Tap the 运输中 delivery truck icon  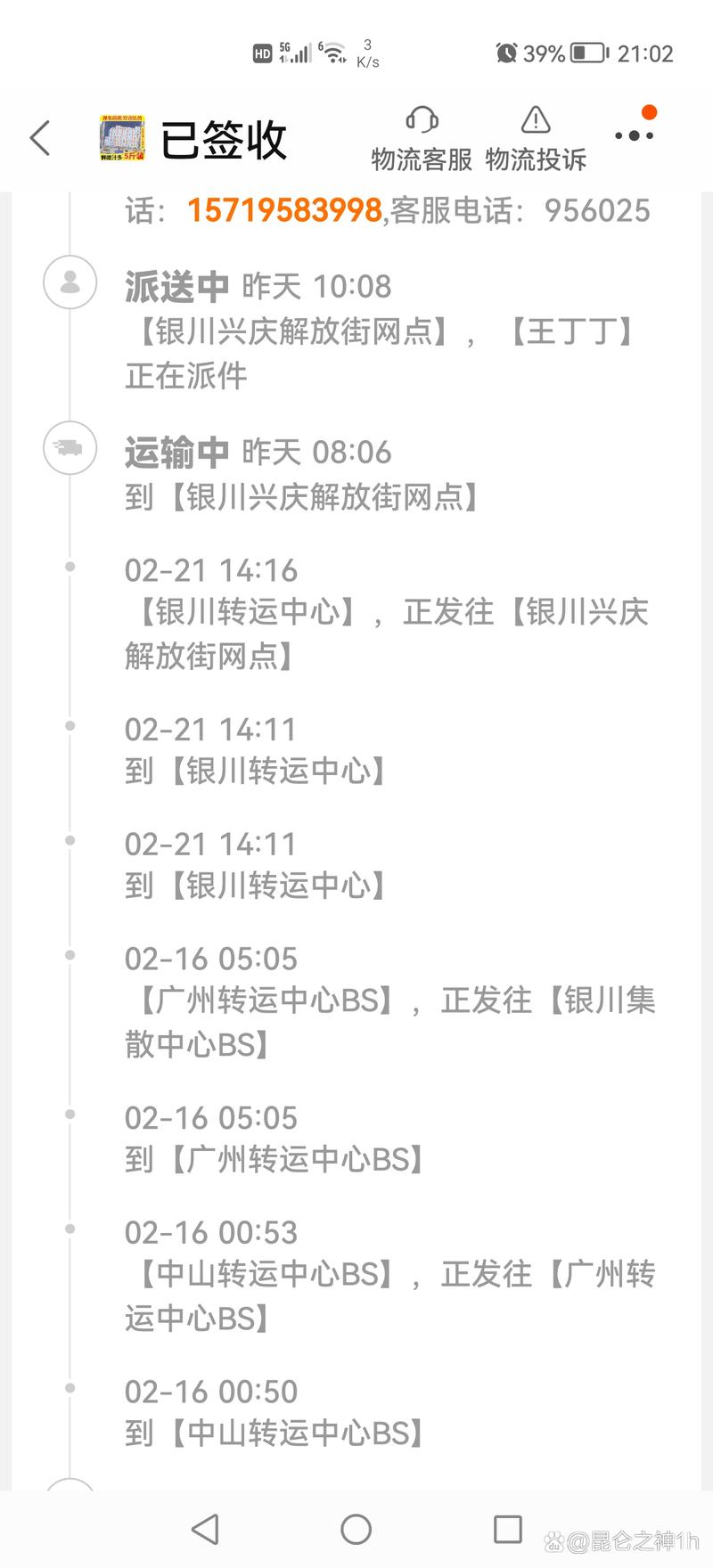point(70,449)
